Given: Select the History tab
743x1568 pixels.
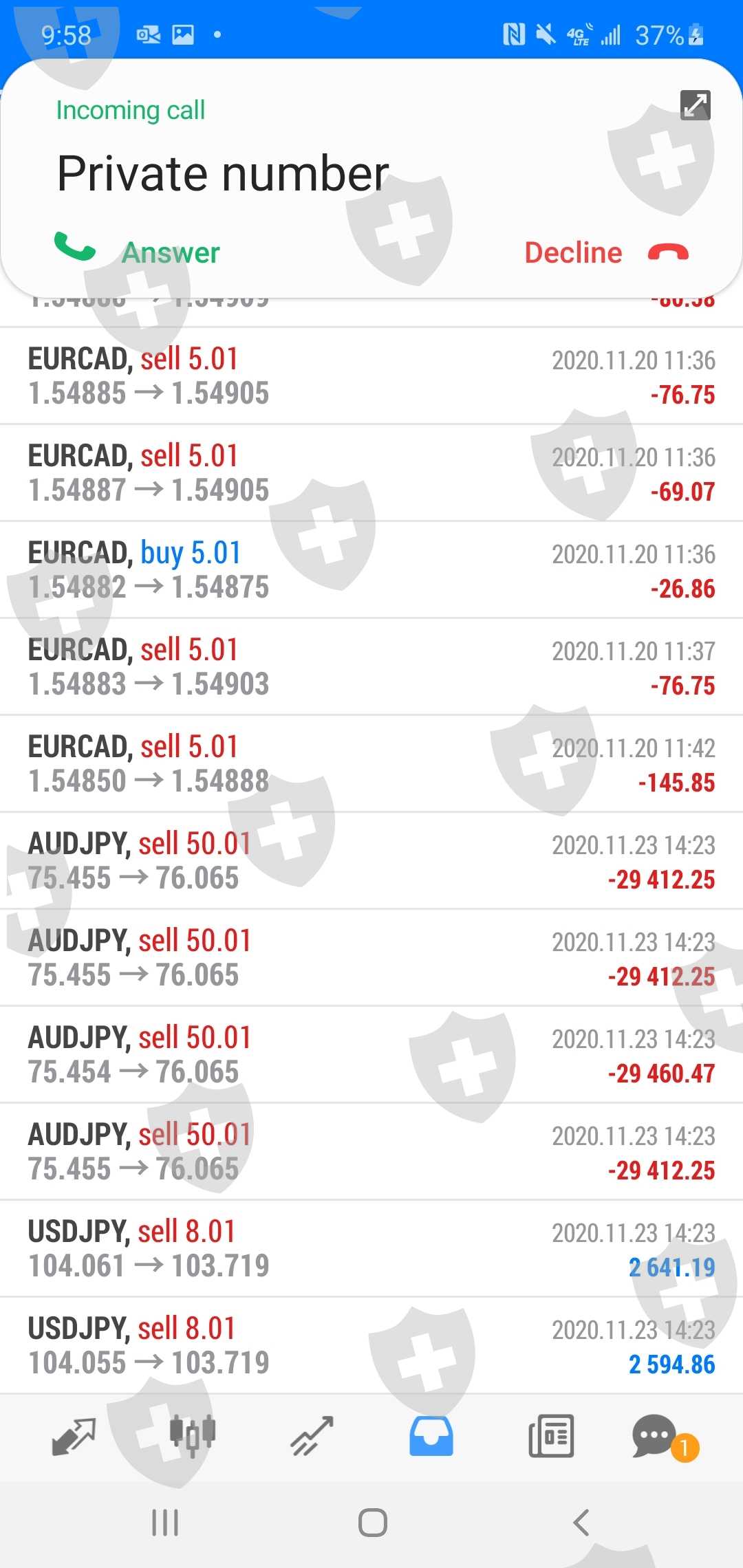Looking at the screenshot, I should [431, 1436].
